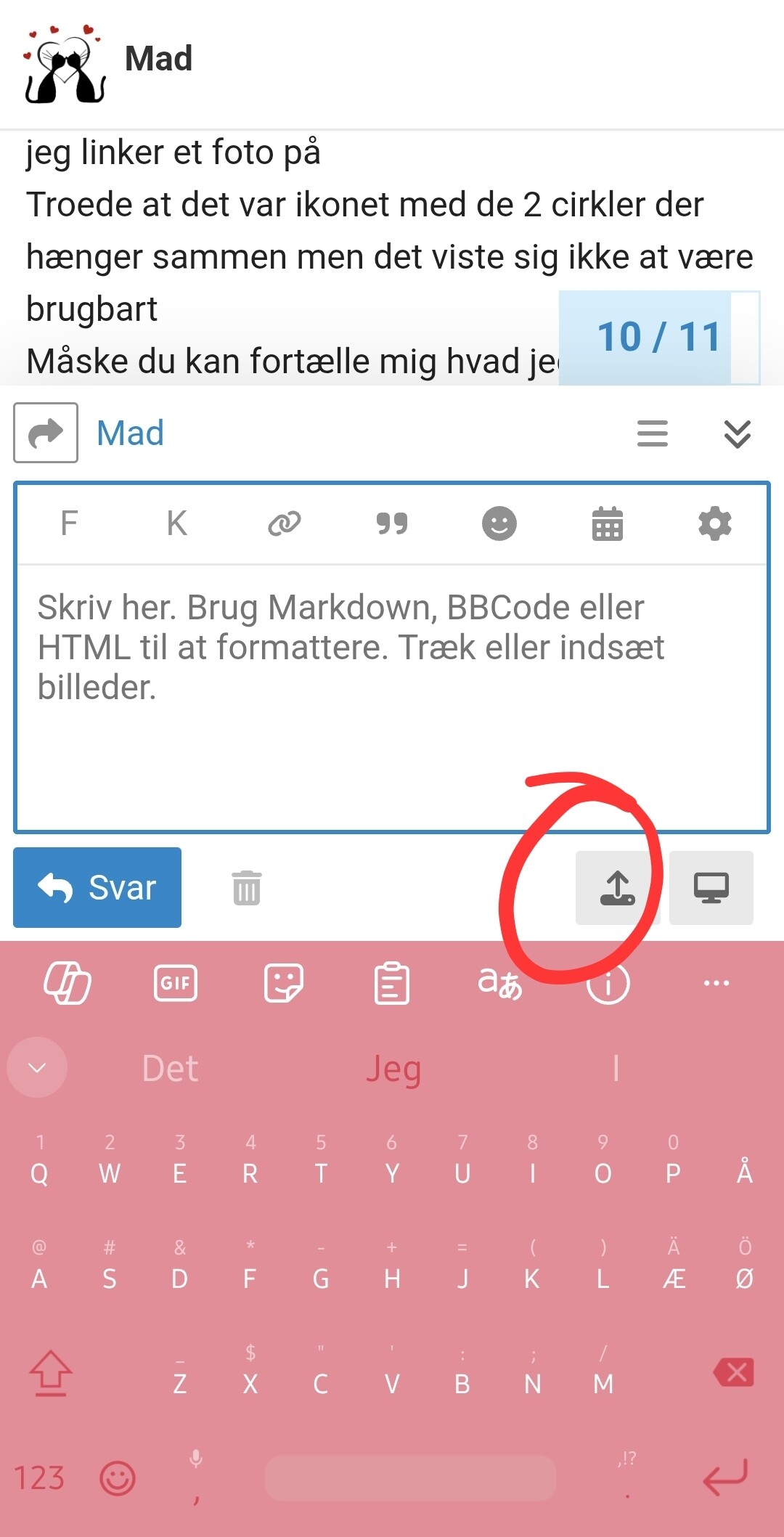Insert a date using the calendar icon

click(607, 523)
